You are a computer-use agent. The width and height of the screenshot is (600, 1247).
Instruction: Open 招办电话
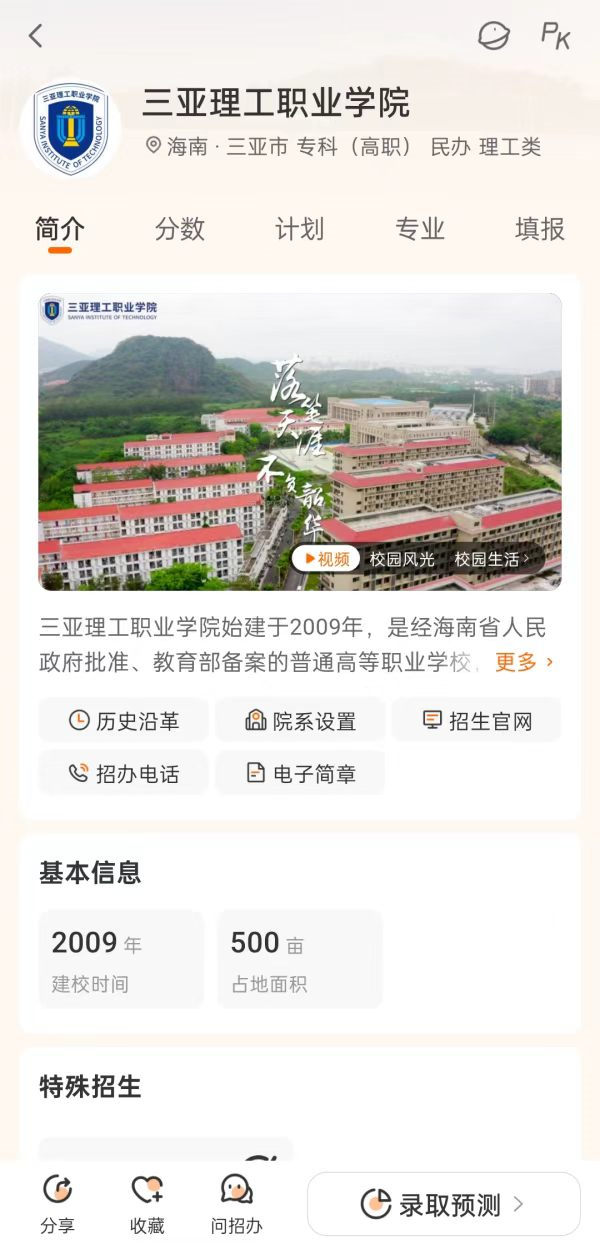[x=123, y=773]
